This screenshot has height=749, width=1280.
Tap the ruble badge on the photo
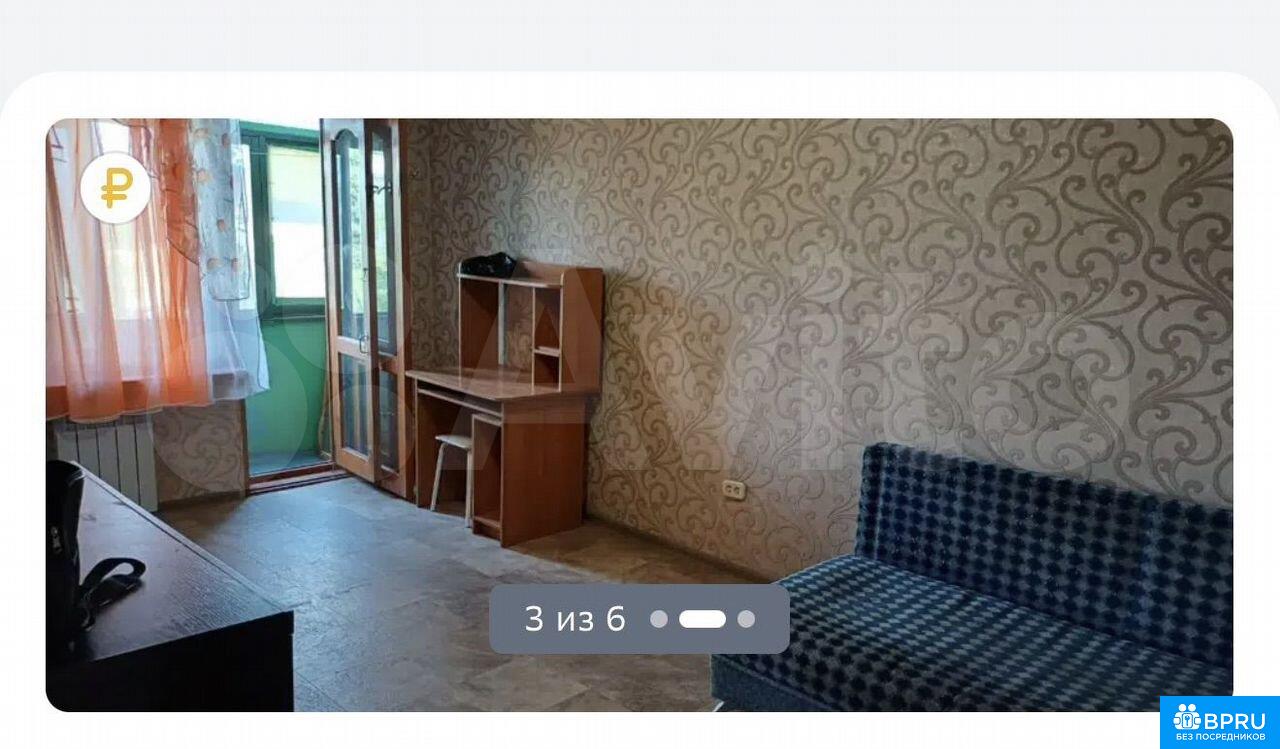[115, 188]
